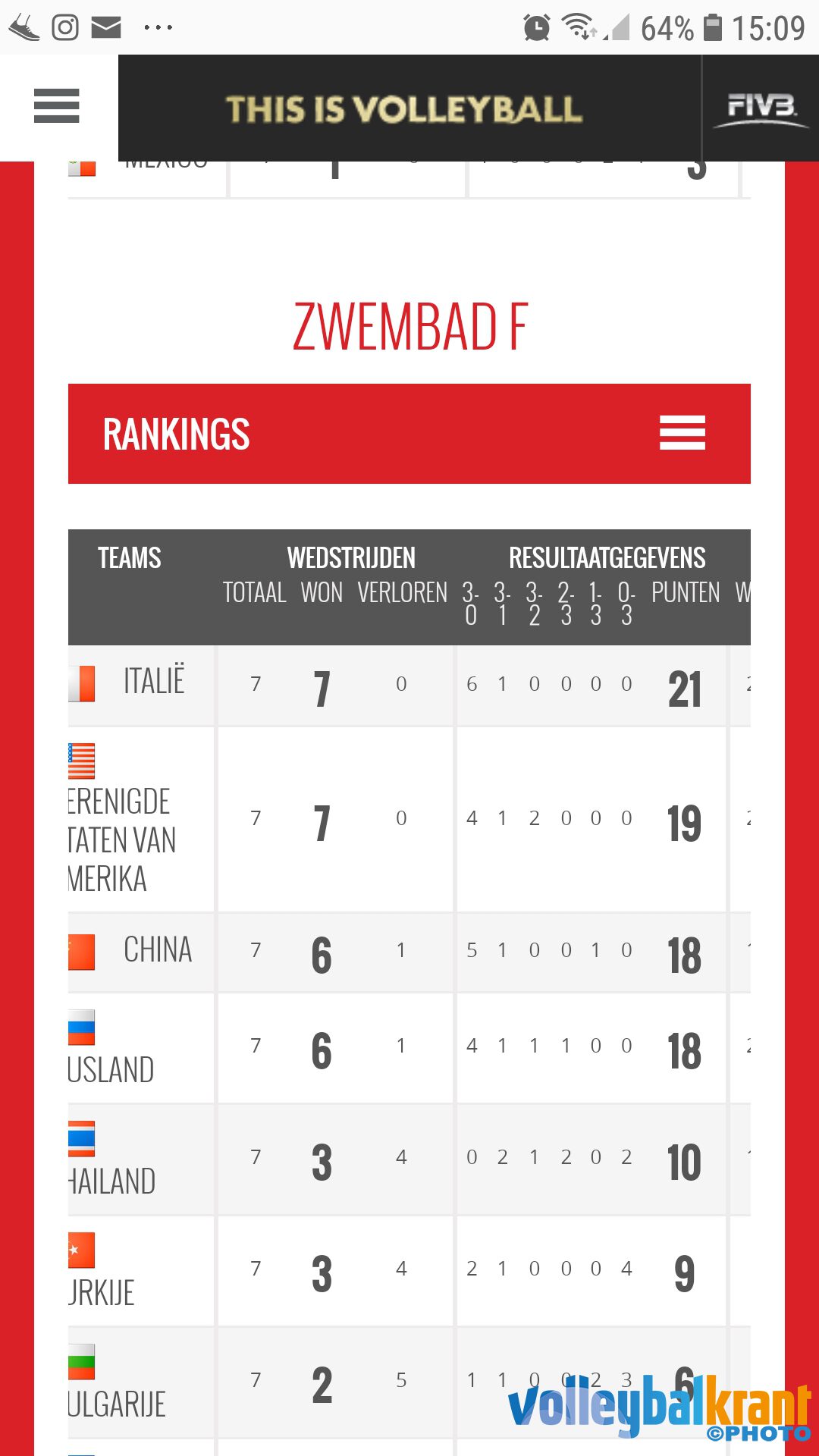Open the main hamburger menu
The height and width of the screenshot is (1456, 819).
(57, 105)
